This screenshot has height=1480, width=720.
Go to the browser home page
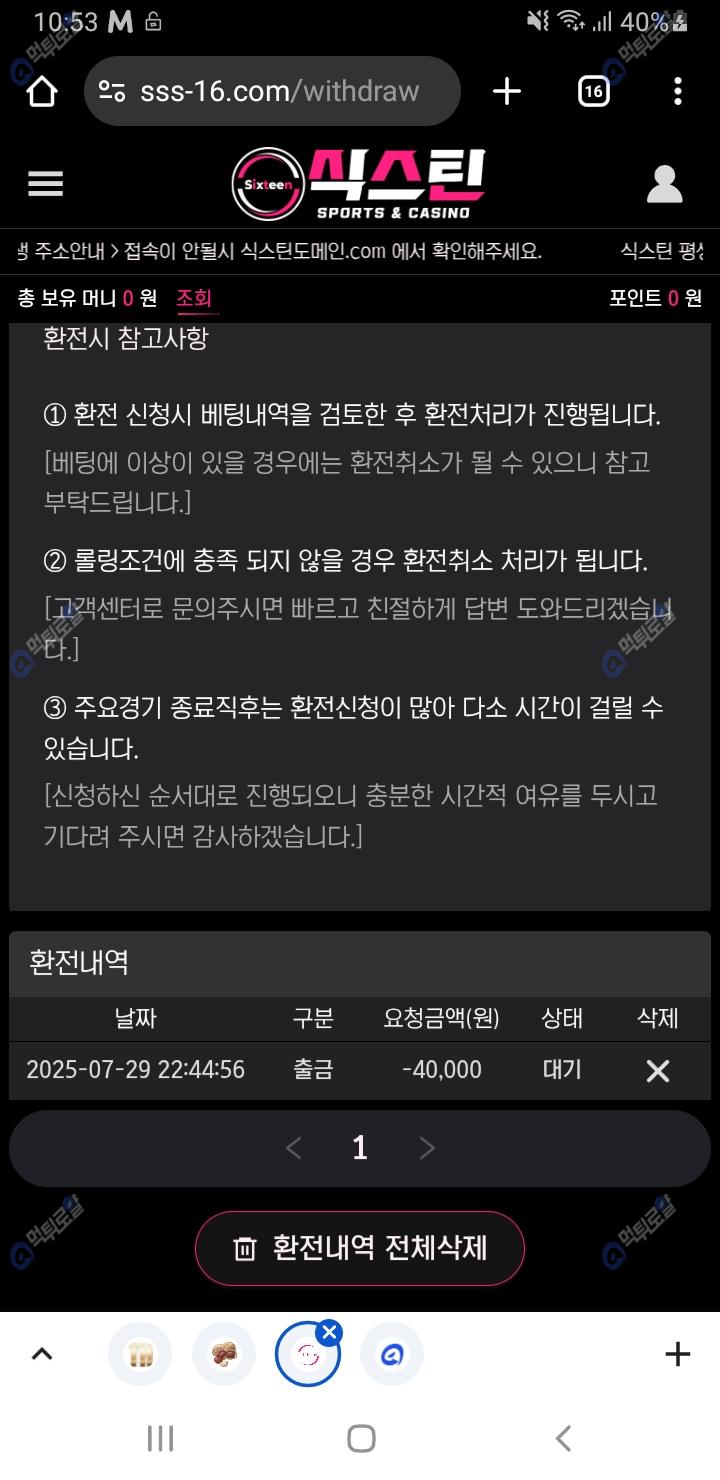click(x=41, y=92)
